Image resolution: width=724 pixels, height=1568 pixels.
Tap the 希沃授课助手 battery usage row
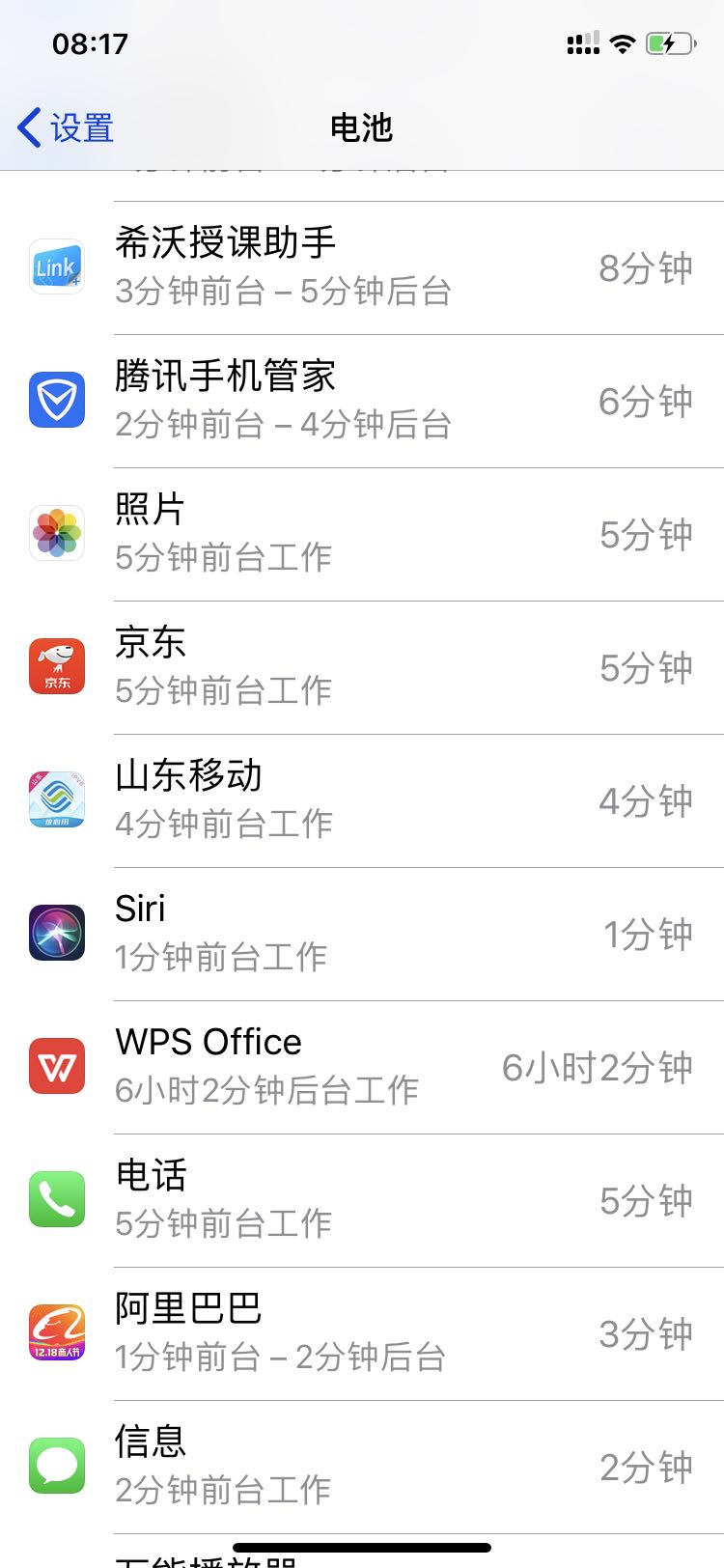362,267
